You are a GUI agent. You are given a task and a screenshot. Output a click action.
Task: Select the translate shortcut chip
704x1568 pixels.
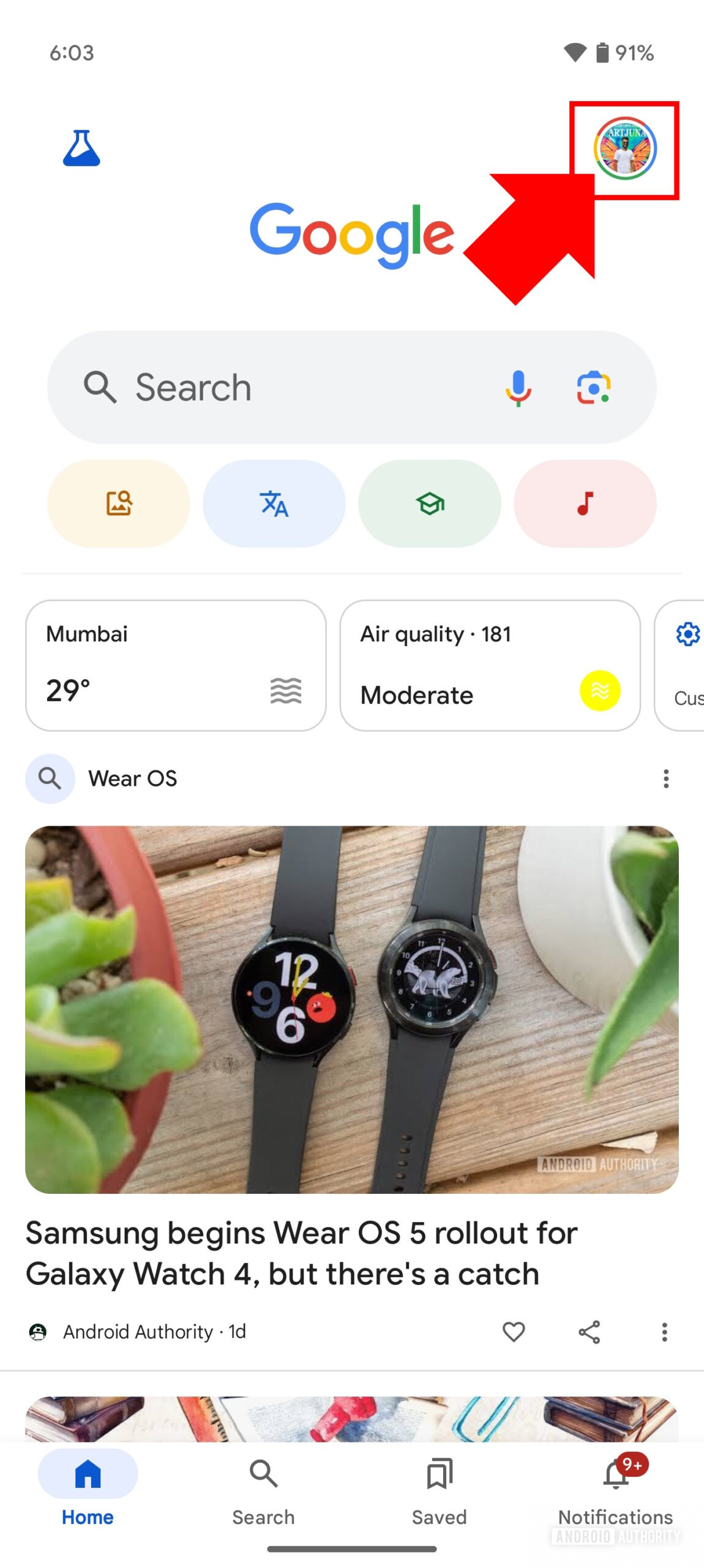pos(274,503)
